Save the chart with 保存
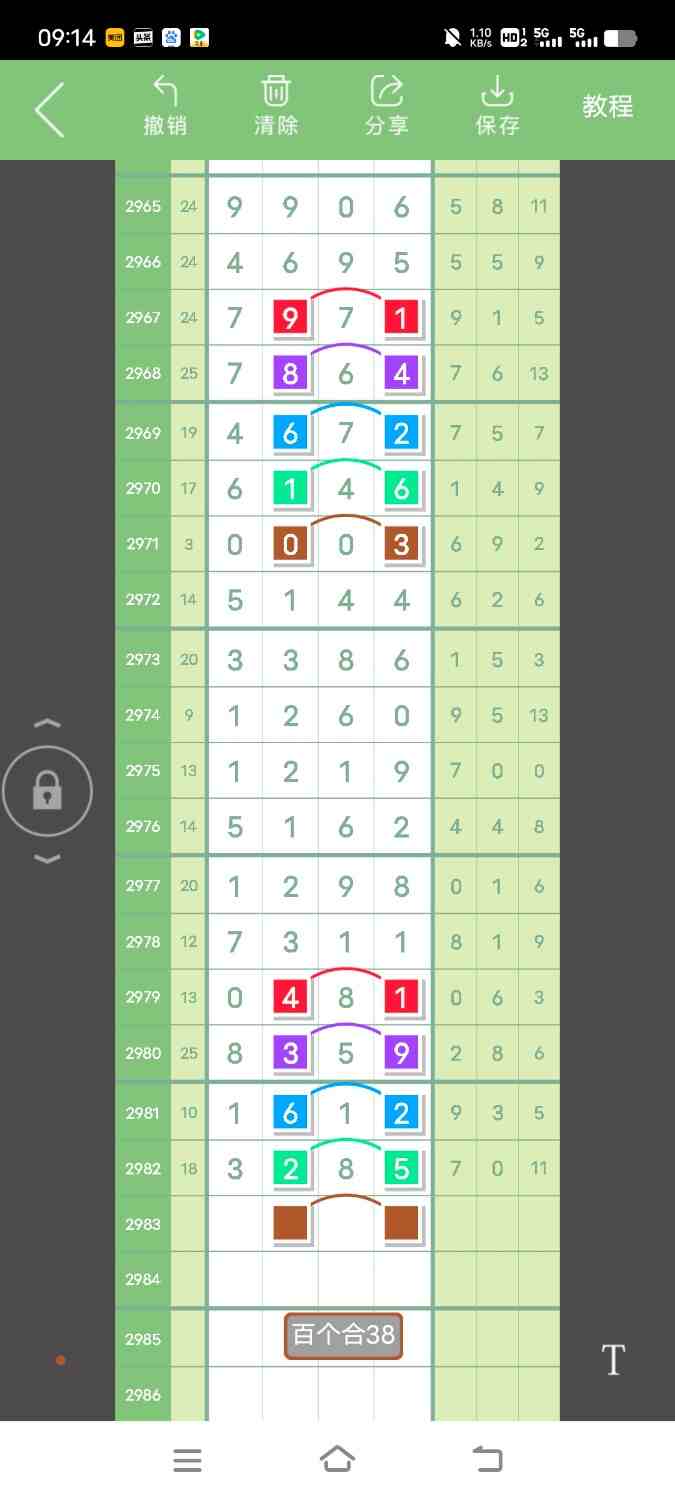 coord(497,106)
